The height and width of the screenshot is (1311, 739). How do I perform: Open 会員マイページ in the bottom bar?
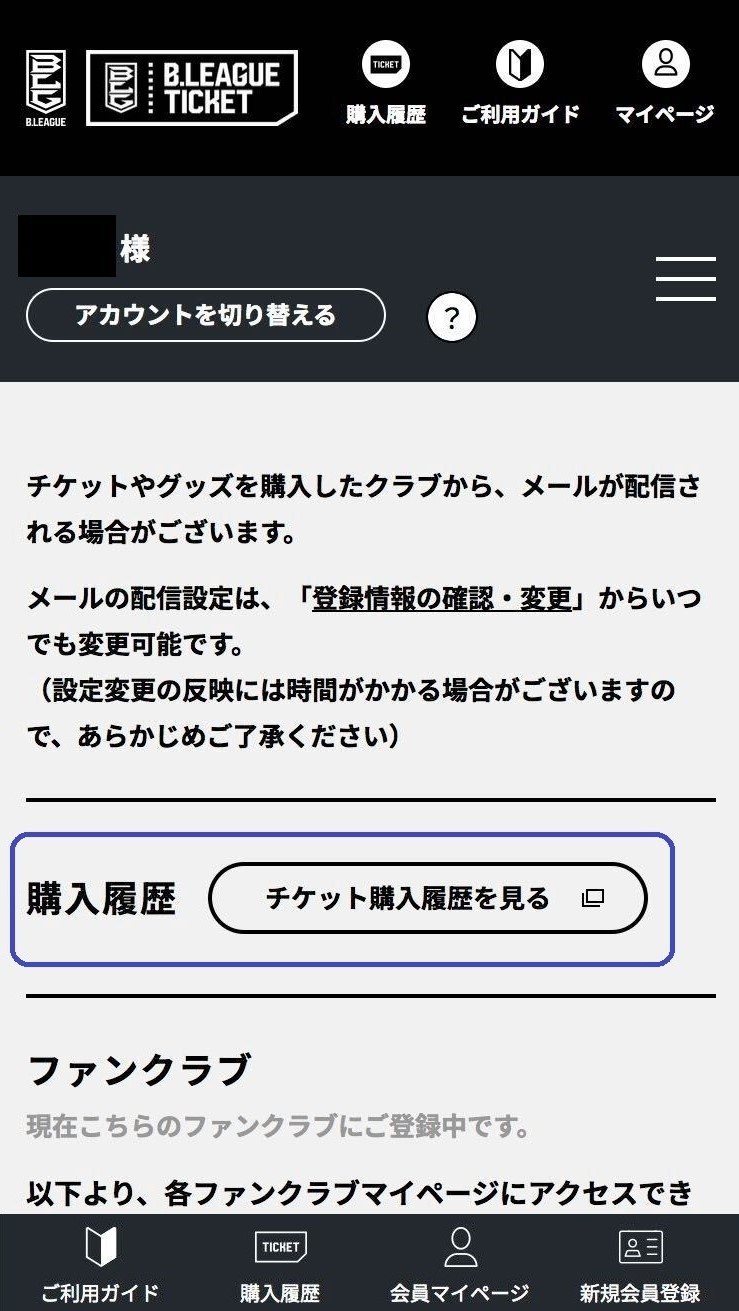point(460,1263)
